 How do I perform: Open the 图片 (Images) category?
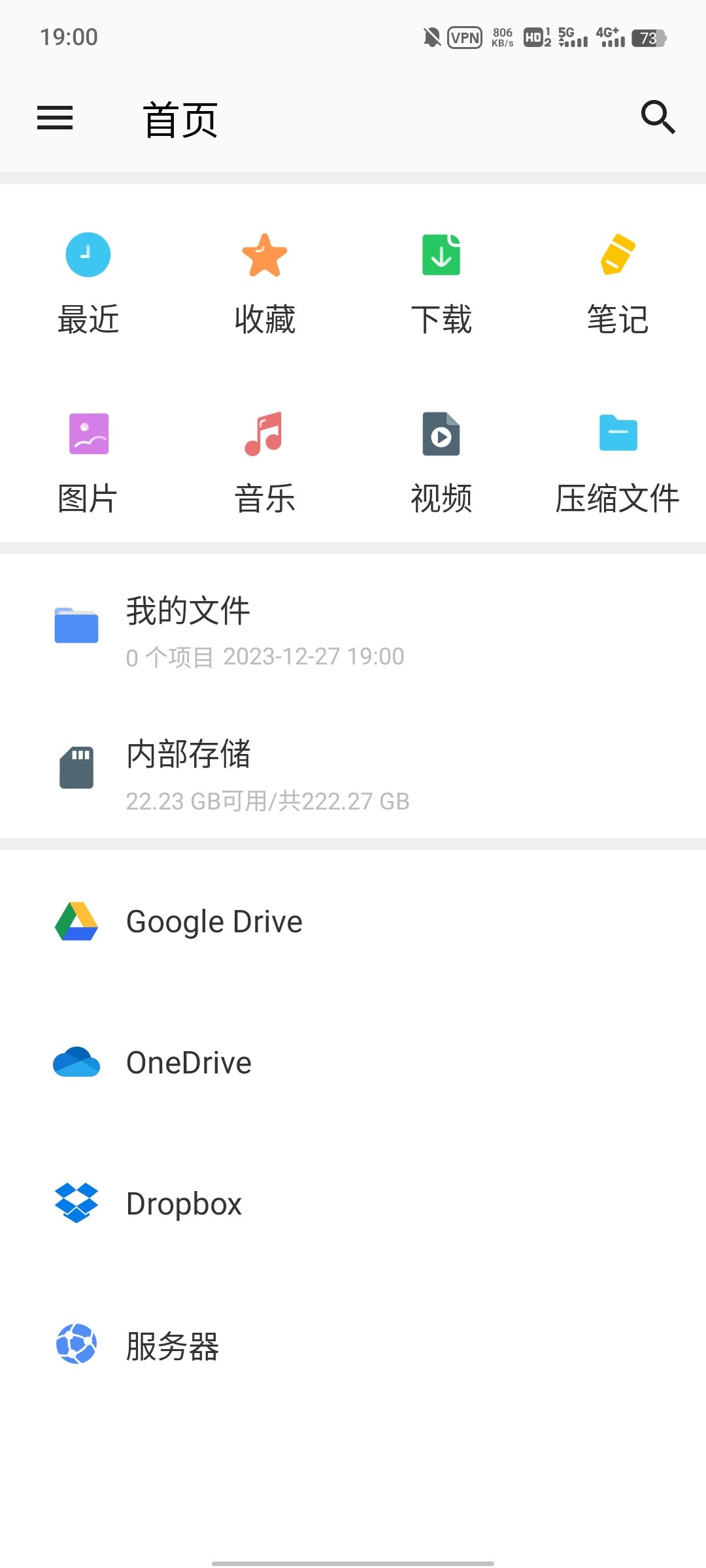[88, 461]
